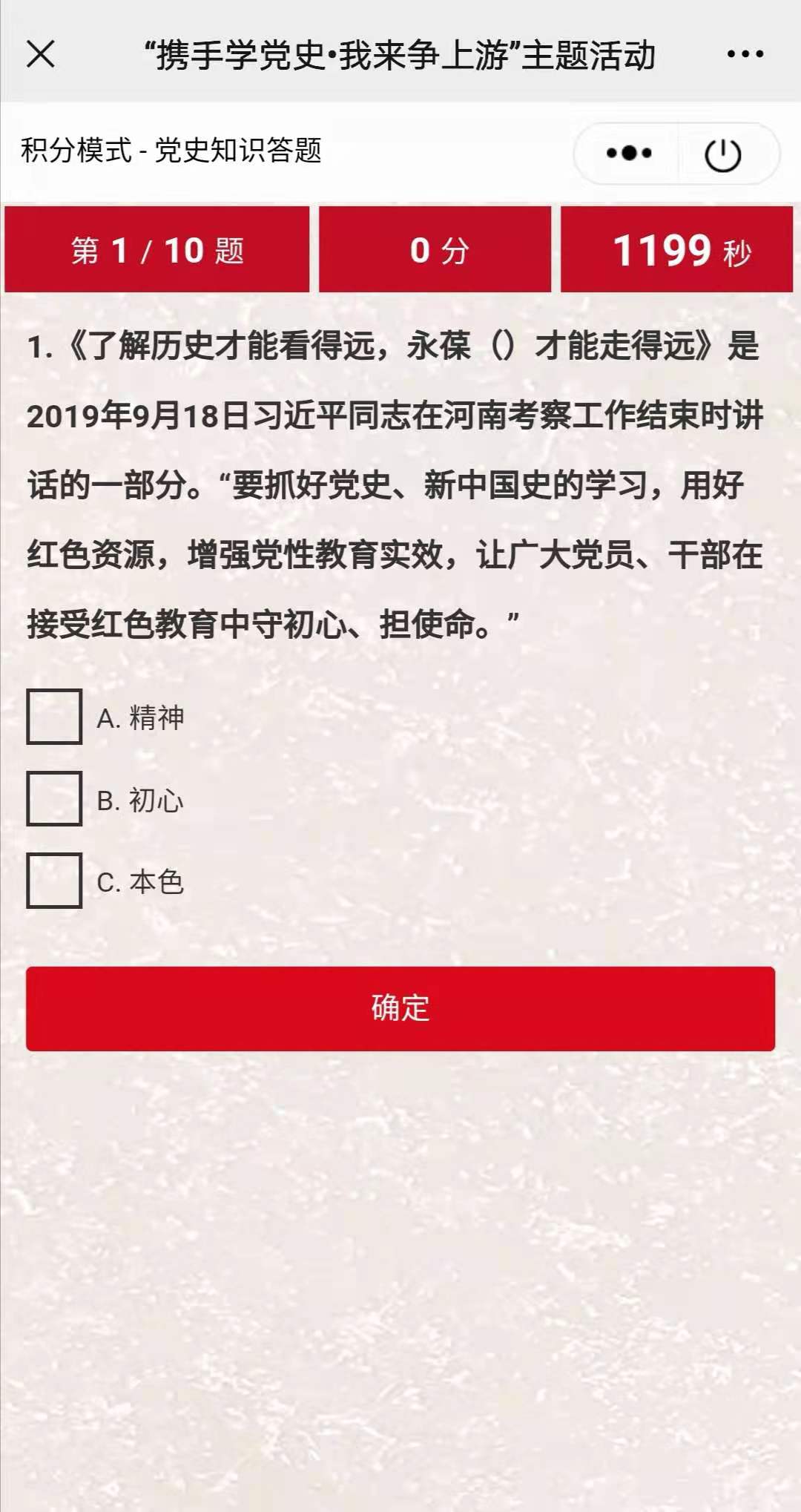Viewport: 801px width, 1512px height.
Task: Confirm the answer with 确定 button
Action: pos(400,1008)
